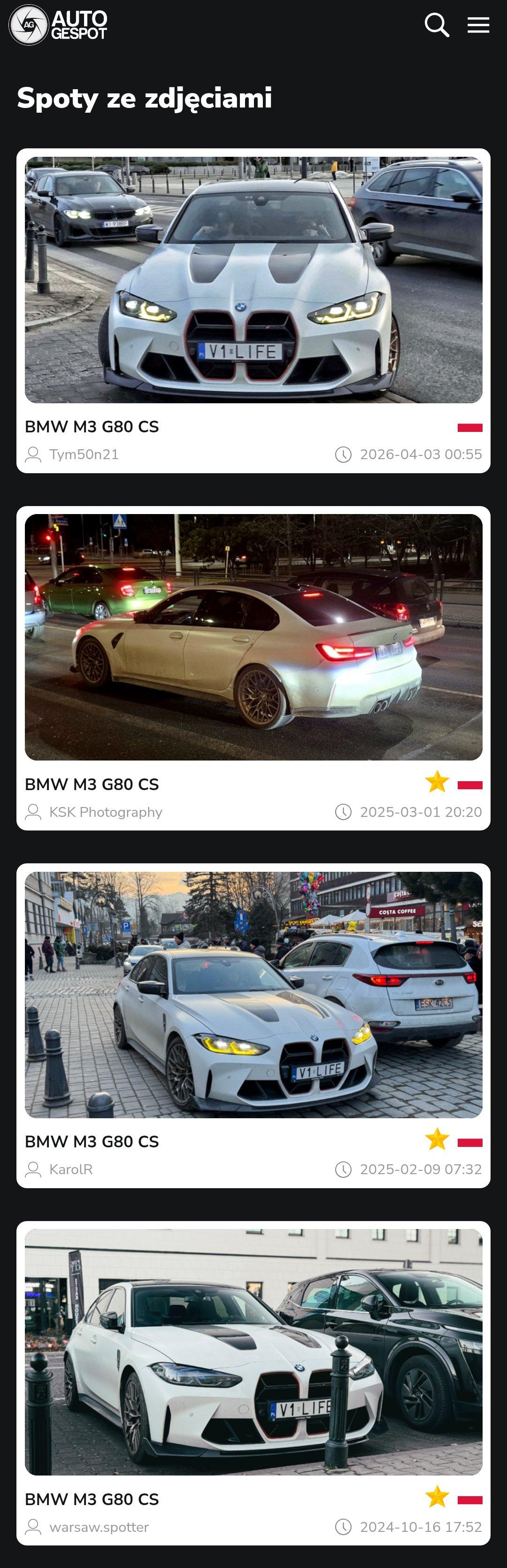This screenshot has width=507, height=1568.
Task: View KSK Photography's BMW M3 G80 CS spot
Action: tap(253, 637)
